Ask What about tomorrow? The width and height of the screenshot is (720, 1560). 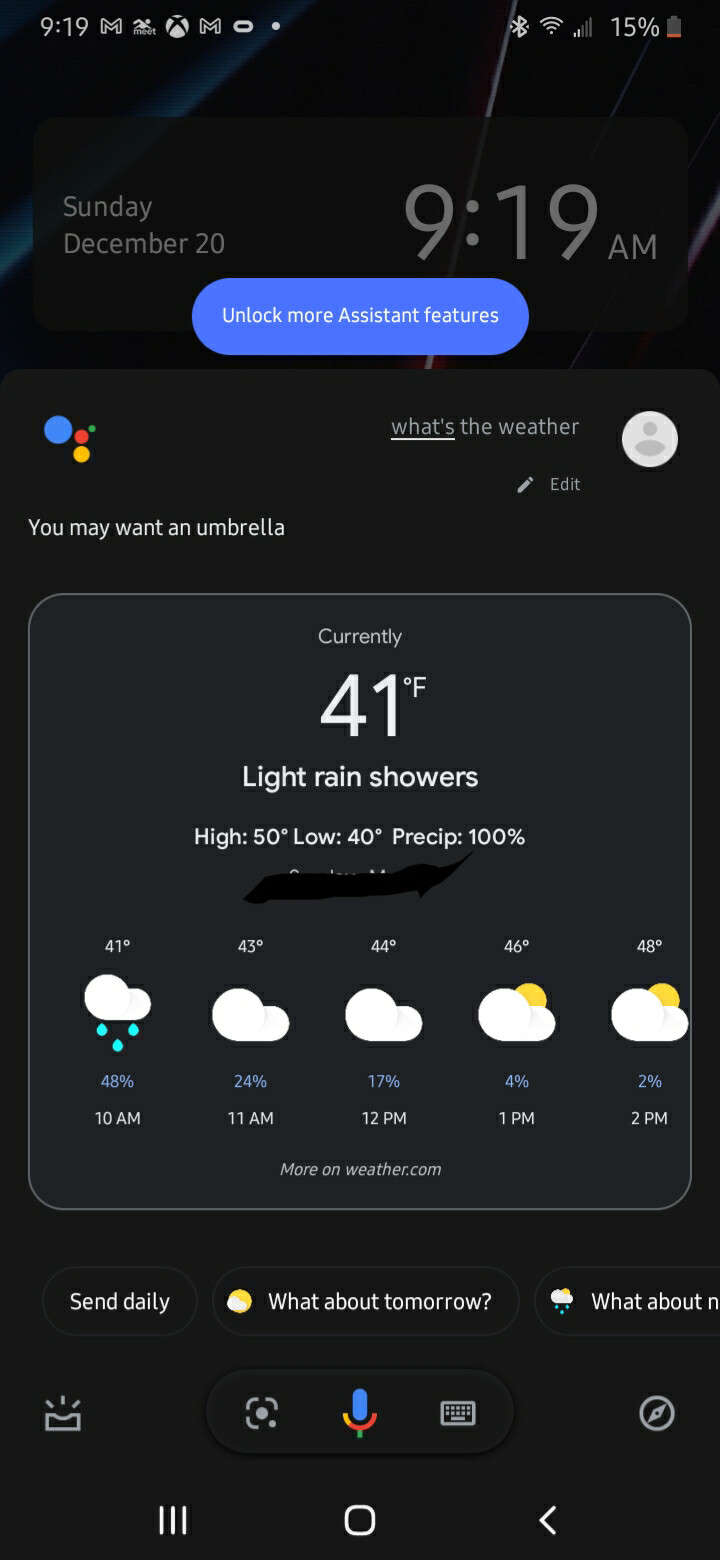point(366,1301)
